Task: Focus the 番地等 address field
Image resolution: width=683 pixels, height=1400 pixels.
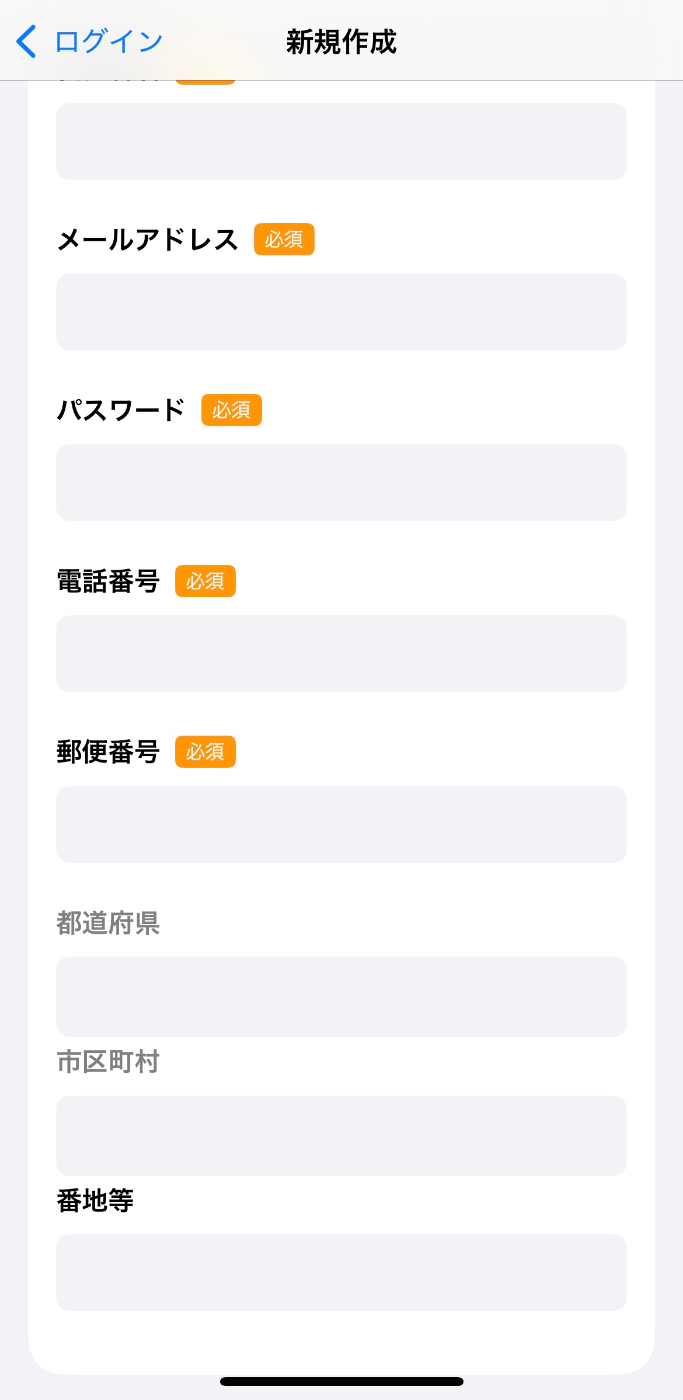Action: click(x=341, y=1272)
